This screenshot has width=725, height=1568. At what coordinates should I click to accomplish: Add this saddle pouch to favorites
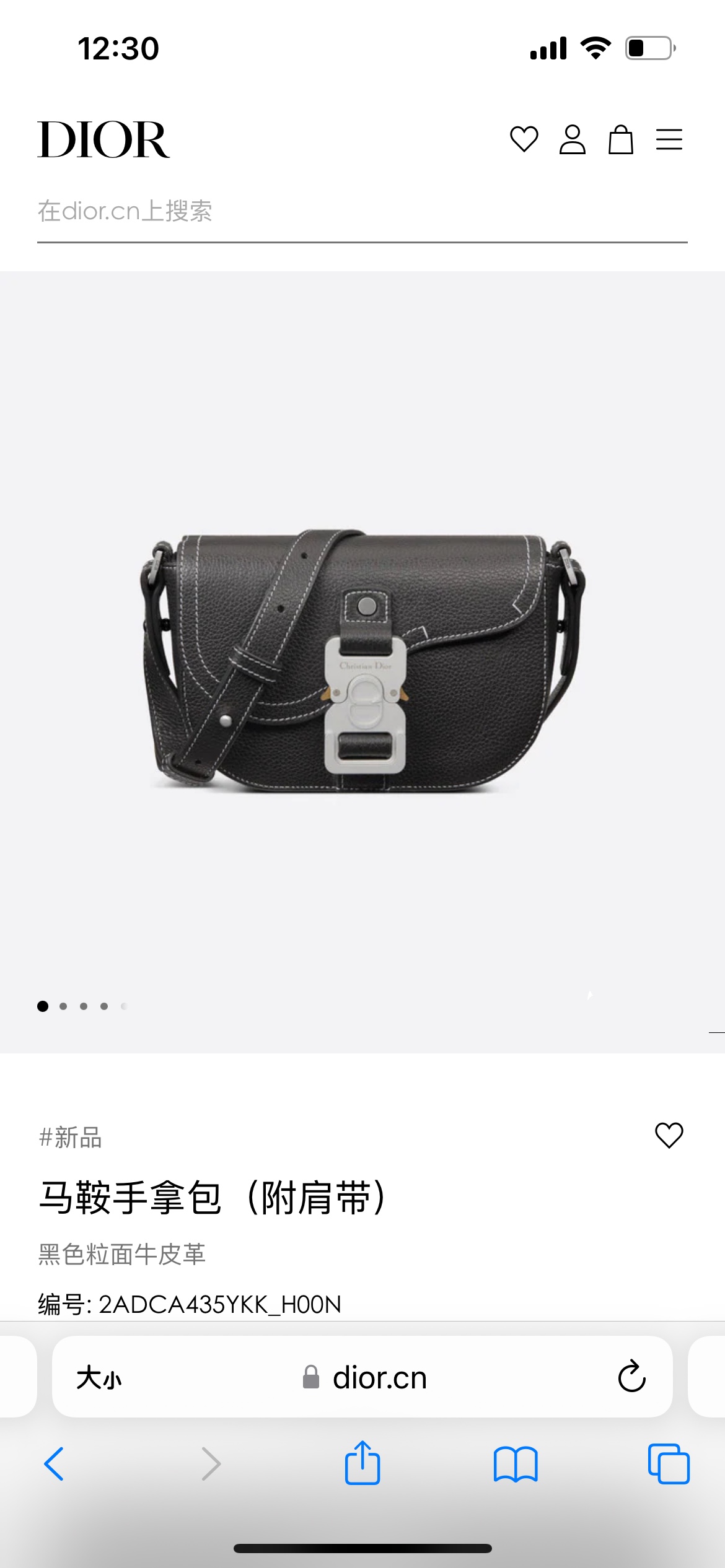669,1135
